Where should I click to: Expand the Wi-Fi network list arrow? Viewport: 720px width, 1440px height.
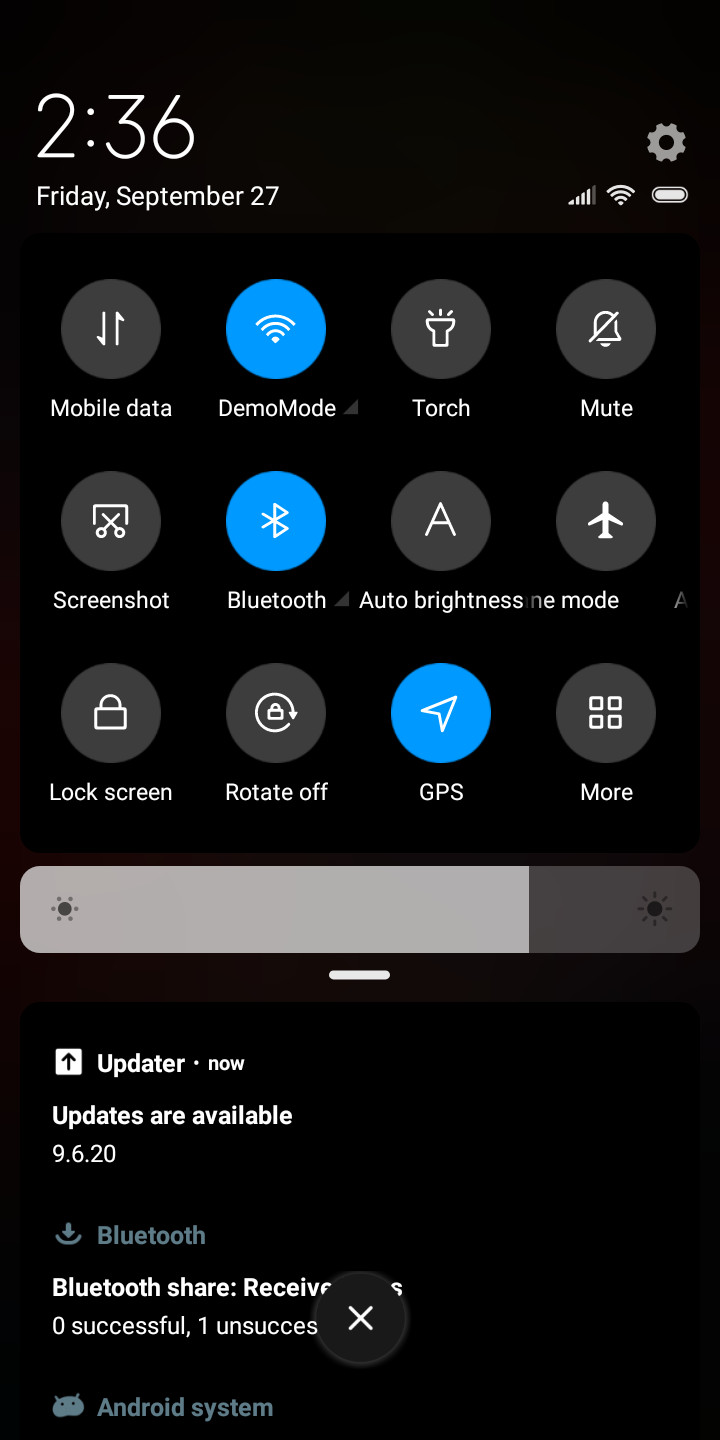click(350, 408)
